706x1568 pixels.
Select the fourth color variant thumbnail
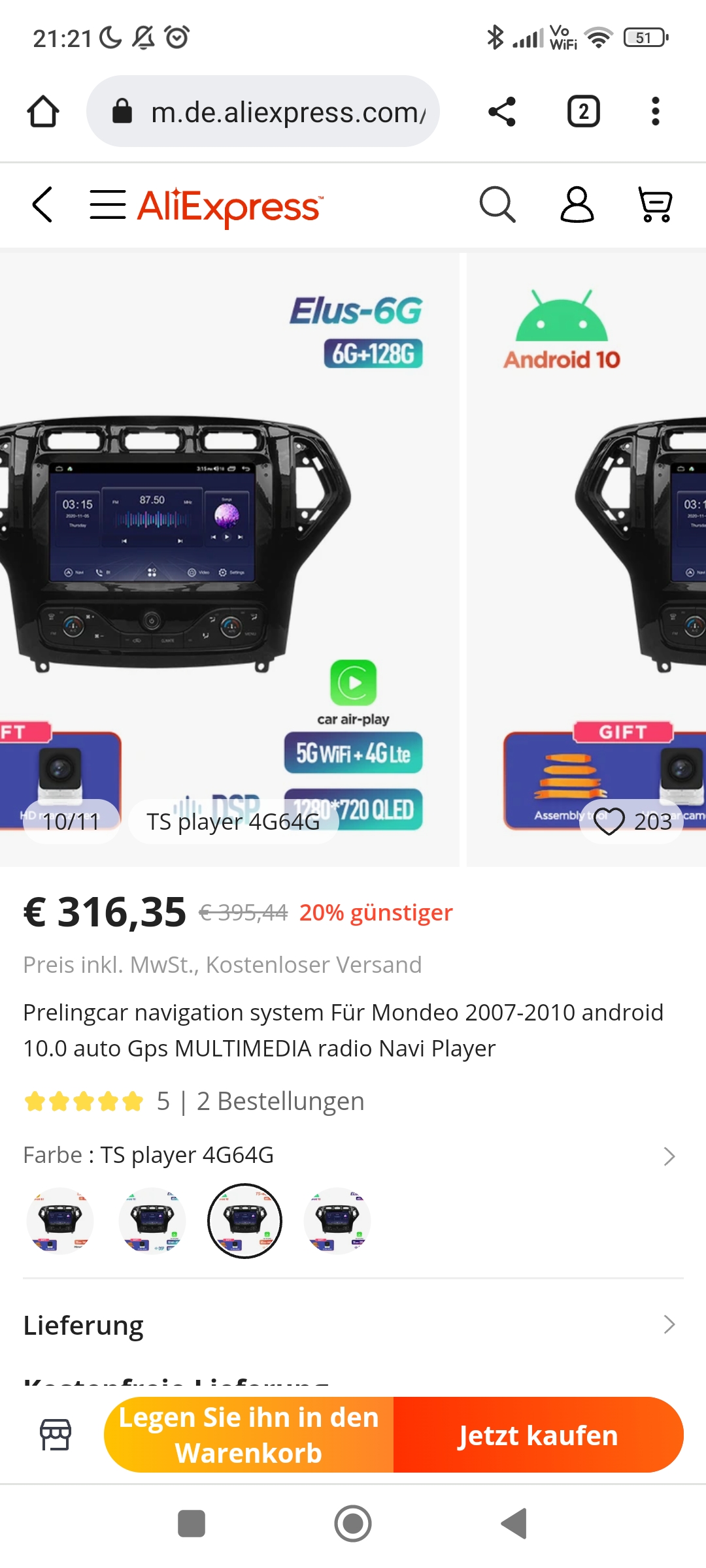(x=337, y=1220)
